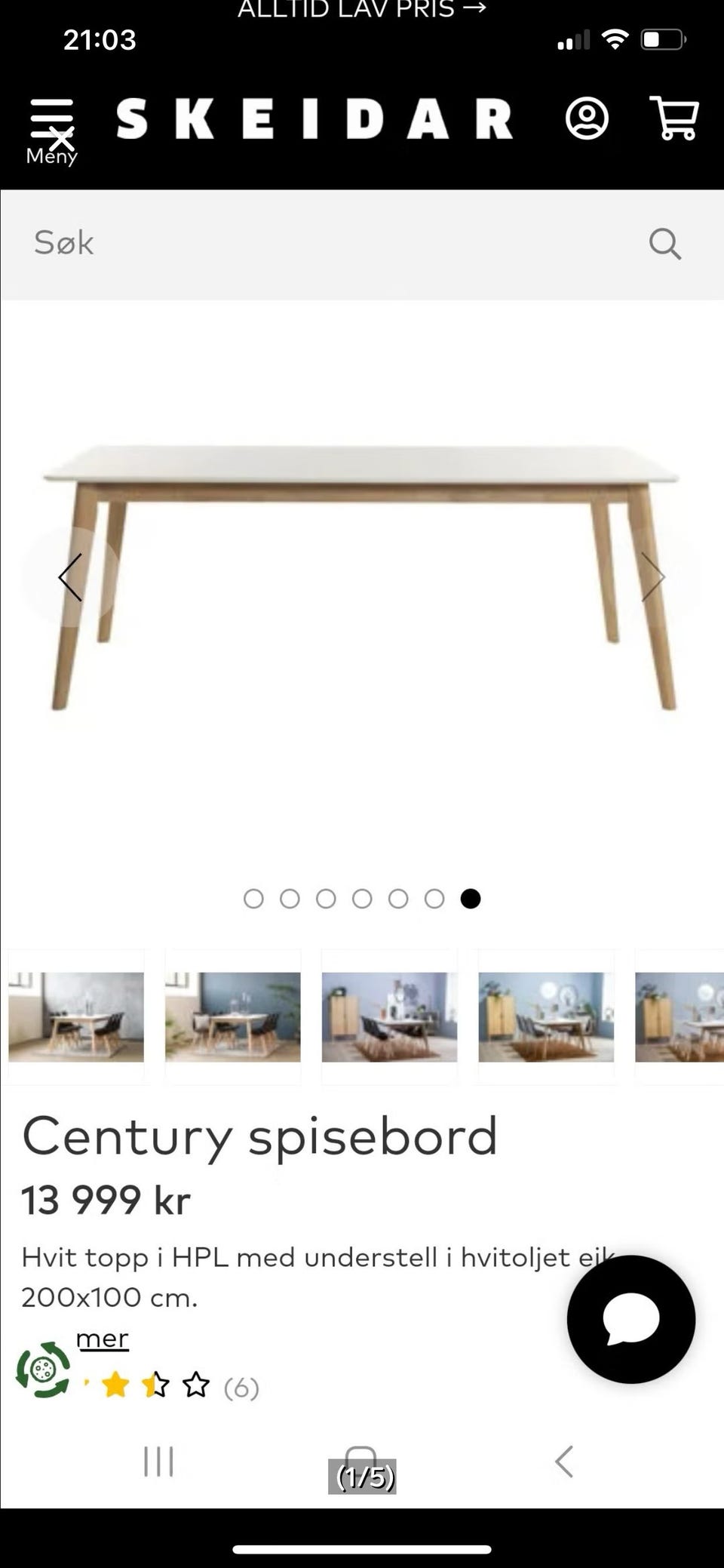Tap the SKEIDAR logo
The height and width of the screenshot is (1568, 724).
point(317,119)
